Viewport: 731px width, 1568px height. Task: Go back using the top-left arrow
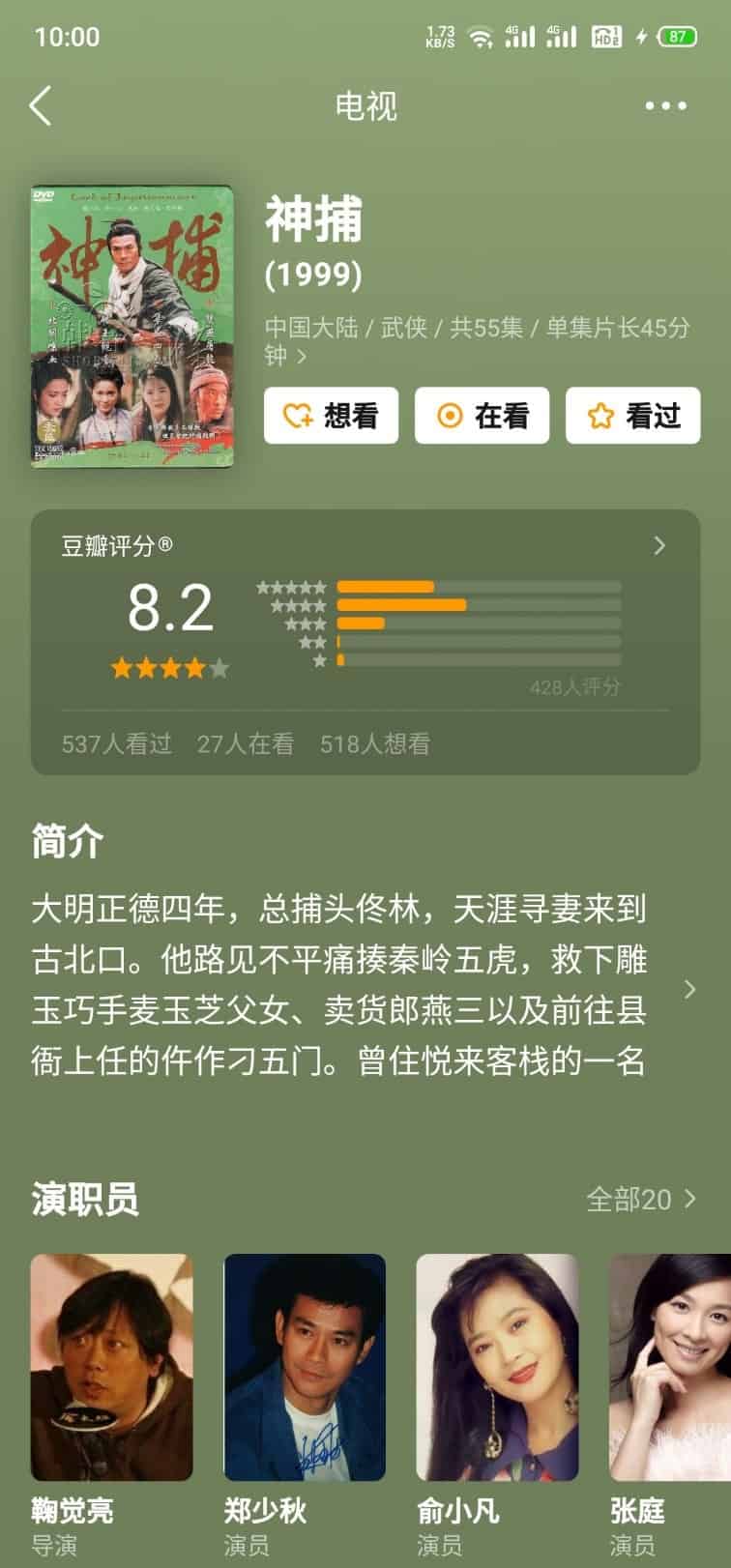click(41, 105)
